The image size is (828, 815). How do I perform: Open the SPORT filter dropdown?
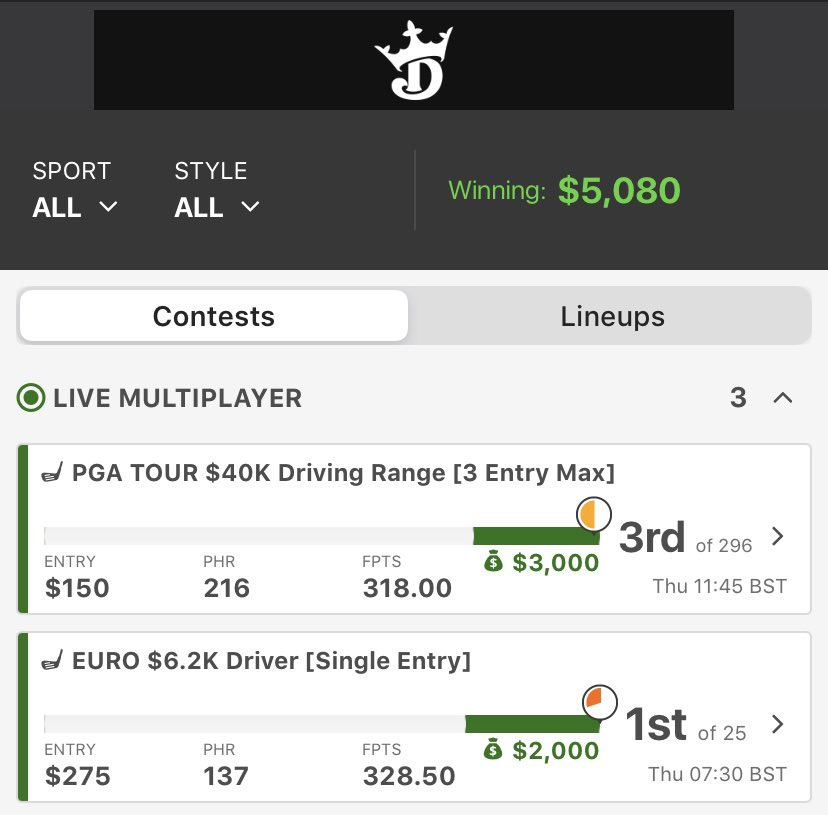pyautogui.click(x=75, y=207)
